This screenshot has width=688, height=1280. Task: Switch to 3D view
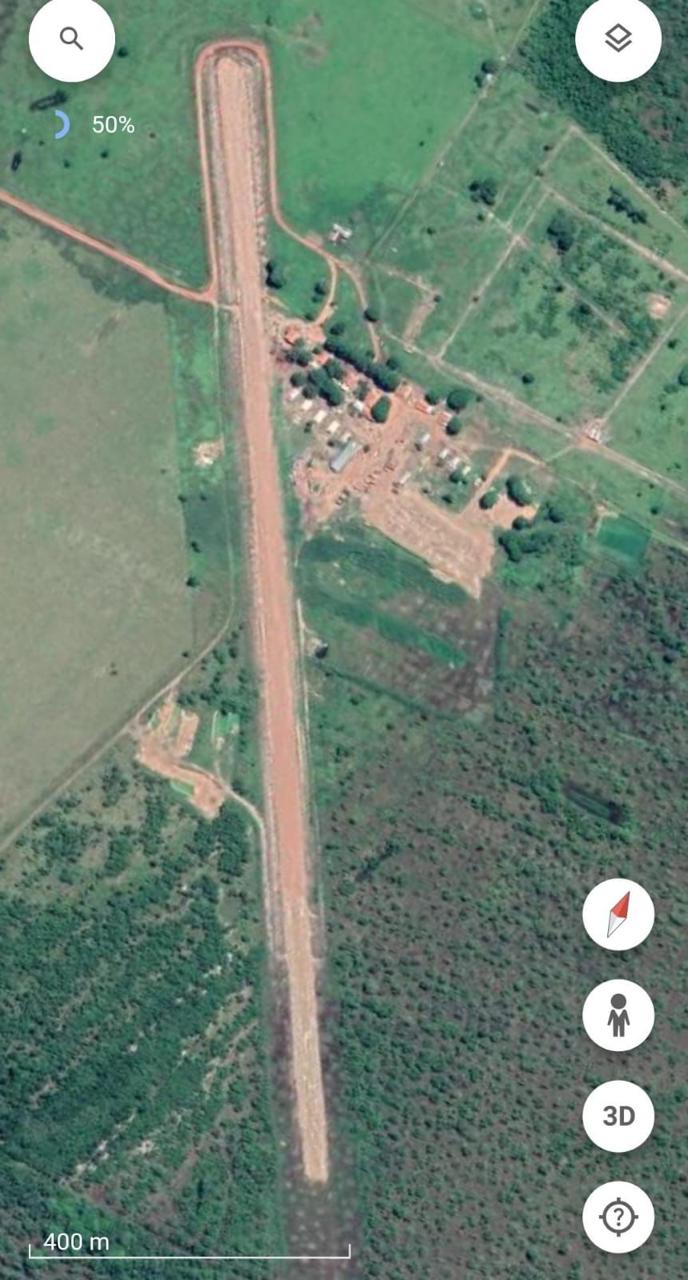618,1116
